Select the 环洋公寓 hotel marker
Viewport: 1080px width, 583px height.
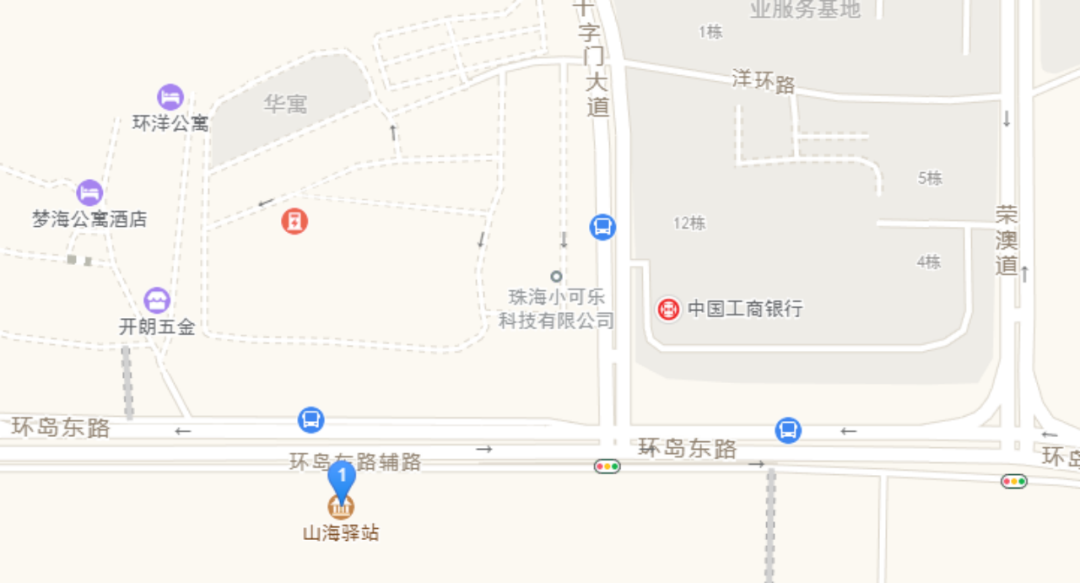point(171,98)
